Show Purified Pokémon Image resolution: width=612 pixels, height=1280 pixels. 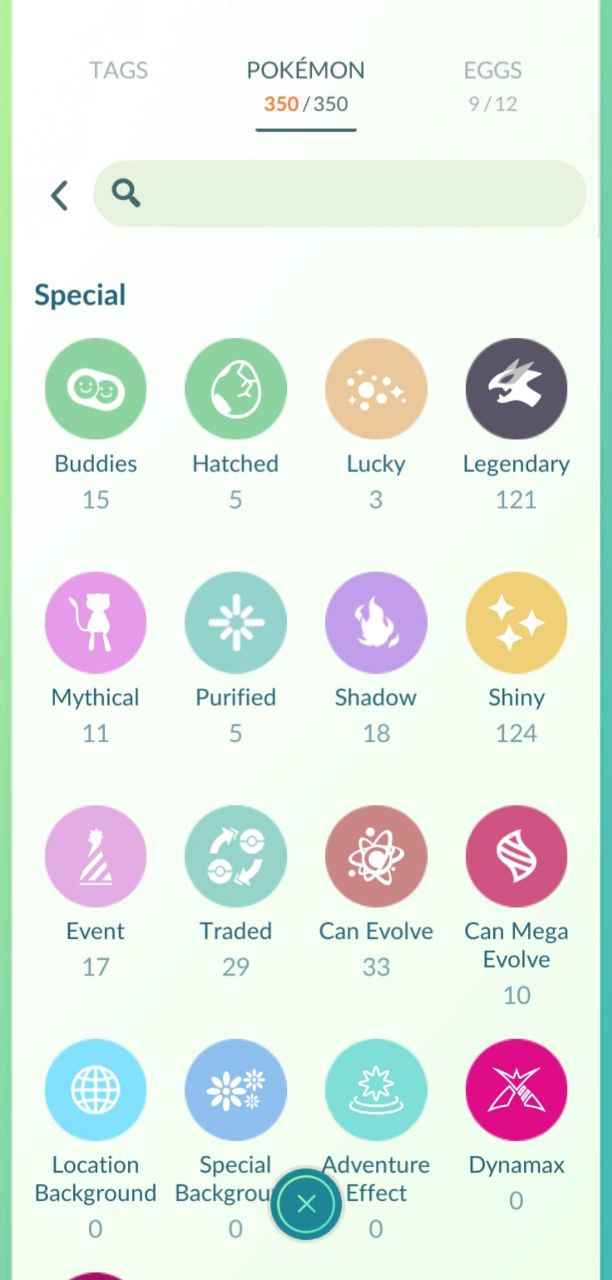coord(235,623)
